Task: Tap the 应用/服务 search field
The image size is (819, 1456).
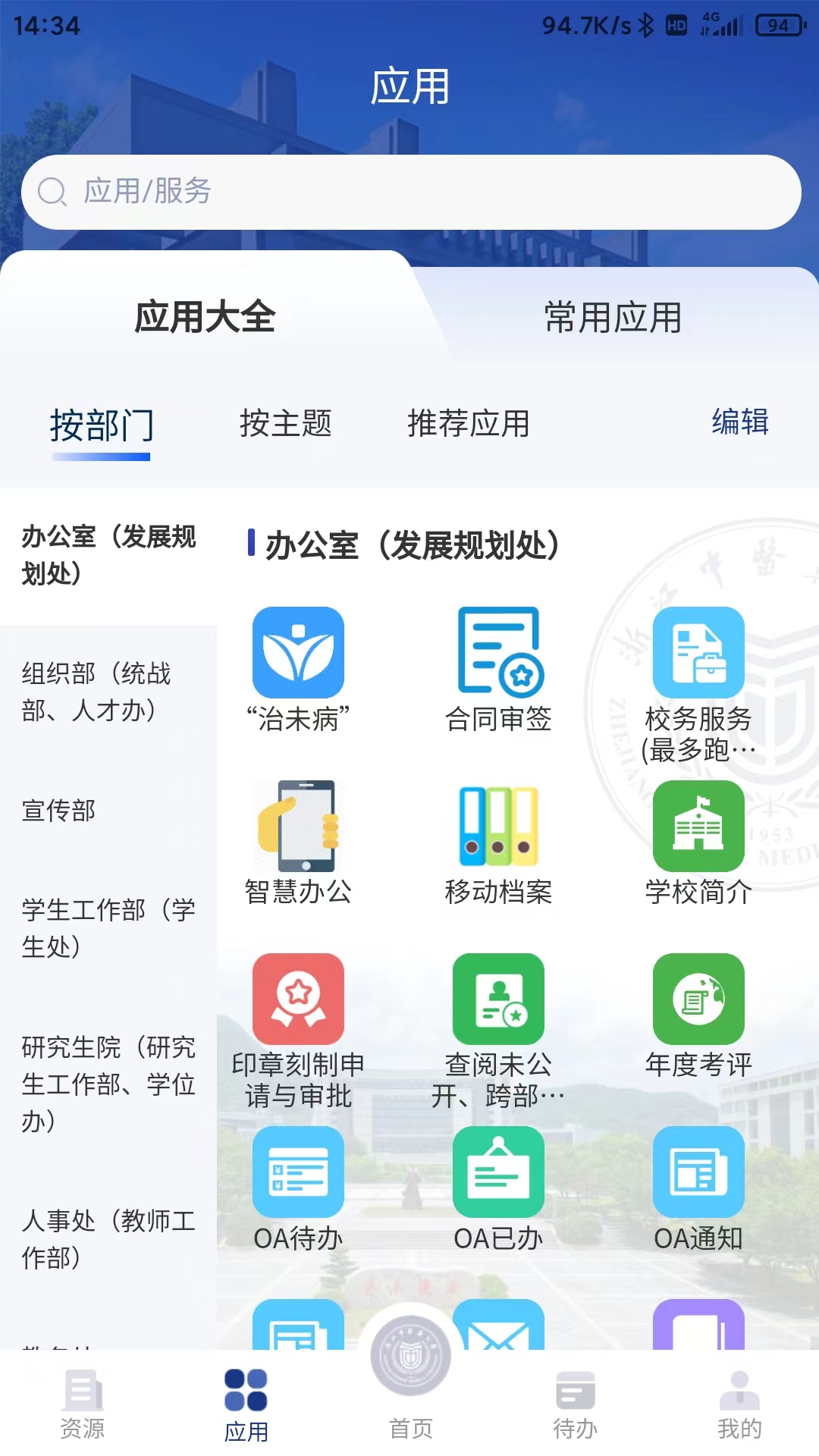Action: (409, 192)
